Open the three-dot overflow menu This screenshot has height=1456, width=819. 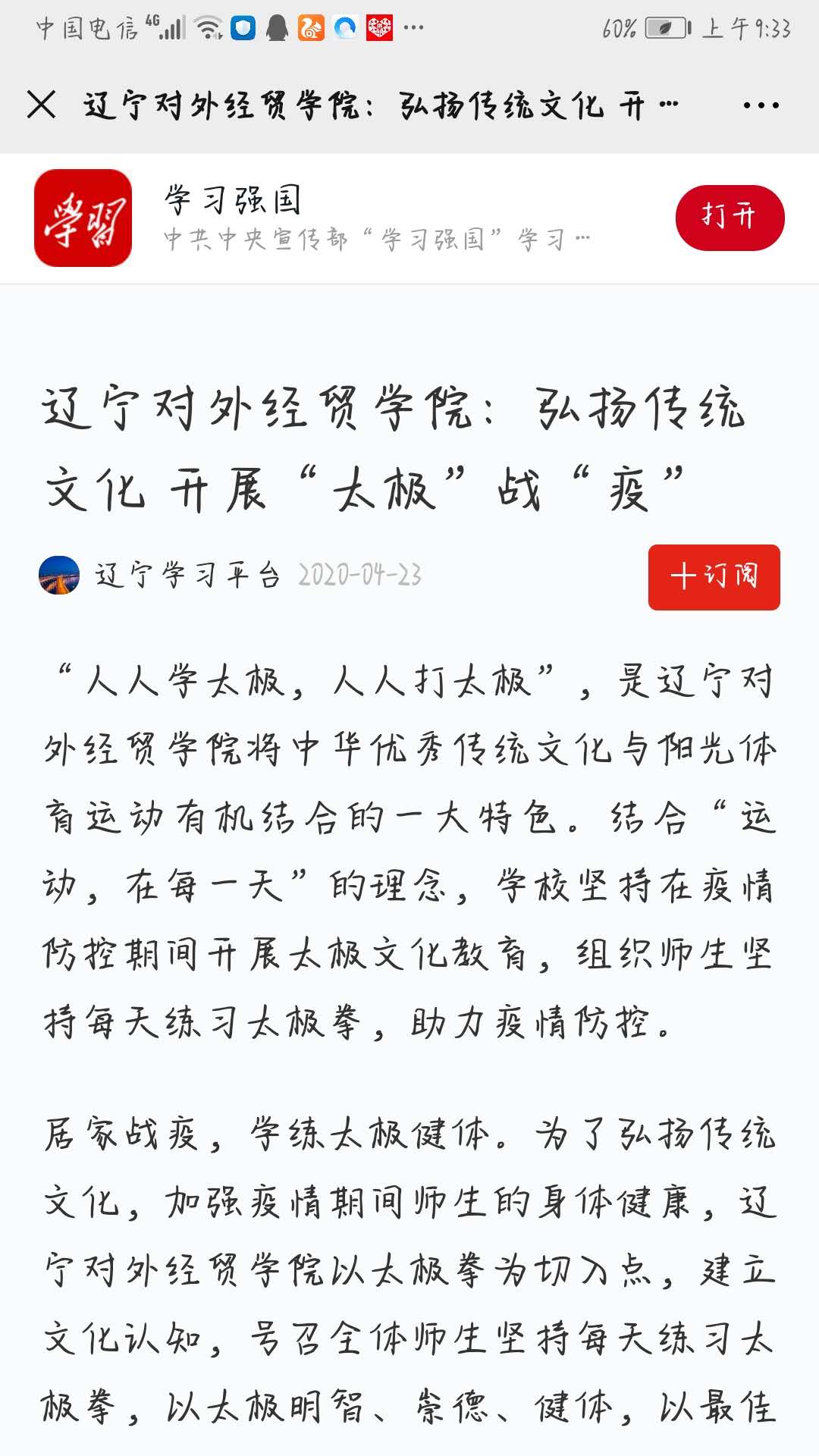coord(761,105)
